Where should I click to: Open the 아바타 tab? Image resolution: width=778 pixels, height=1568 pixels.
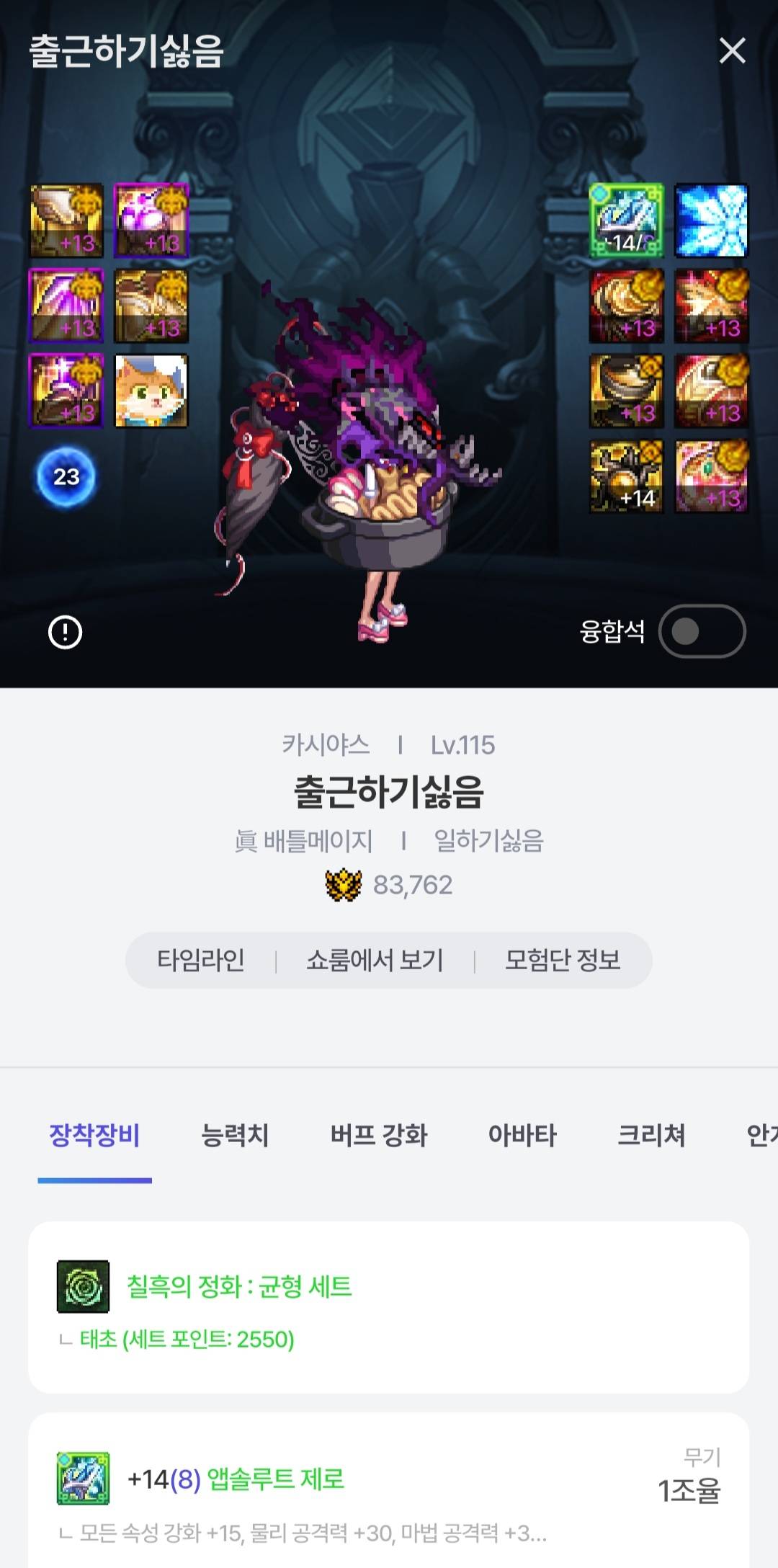522,1136
